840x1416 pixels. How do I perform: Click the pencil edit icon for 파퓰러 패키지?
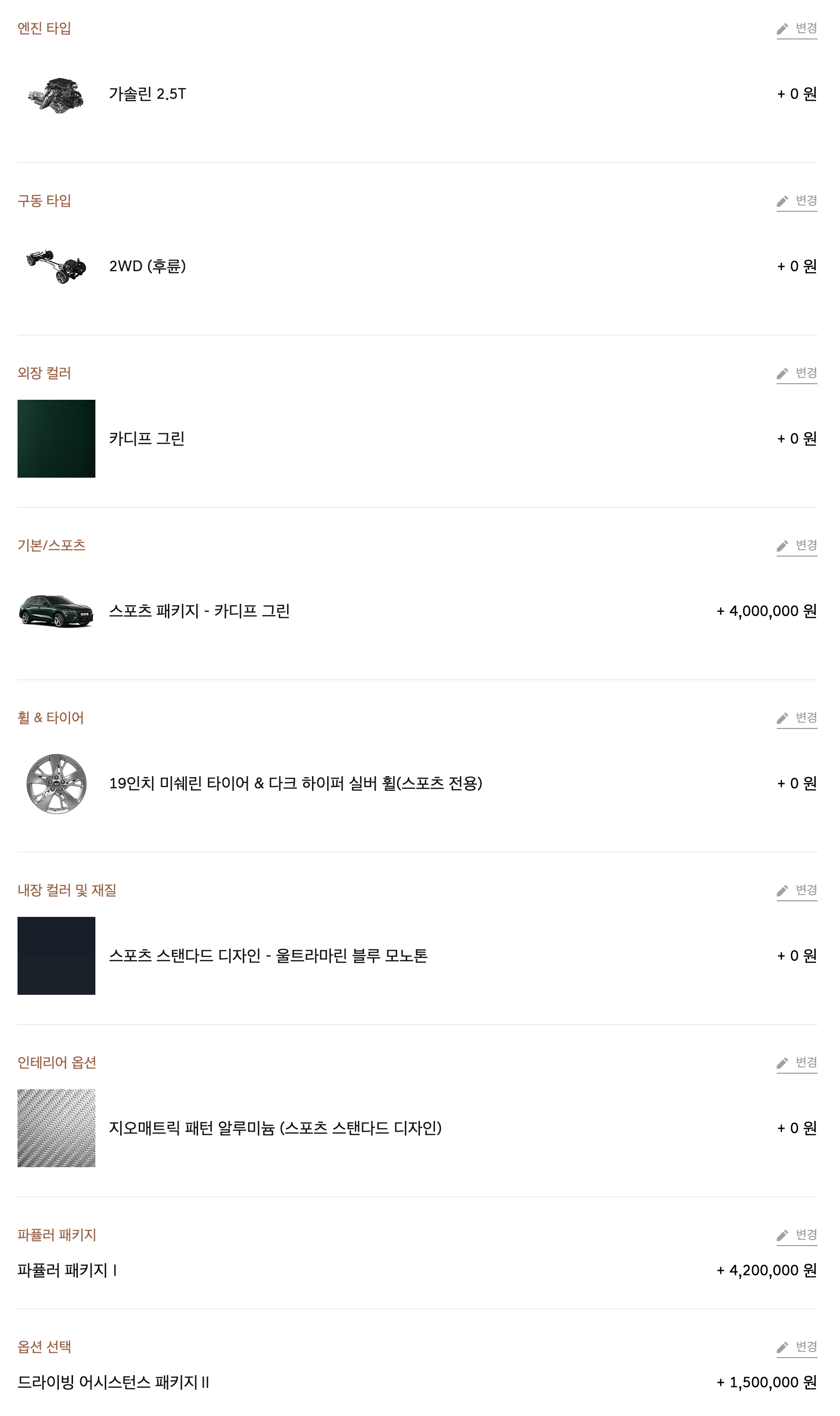(x=783, y=1235)
